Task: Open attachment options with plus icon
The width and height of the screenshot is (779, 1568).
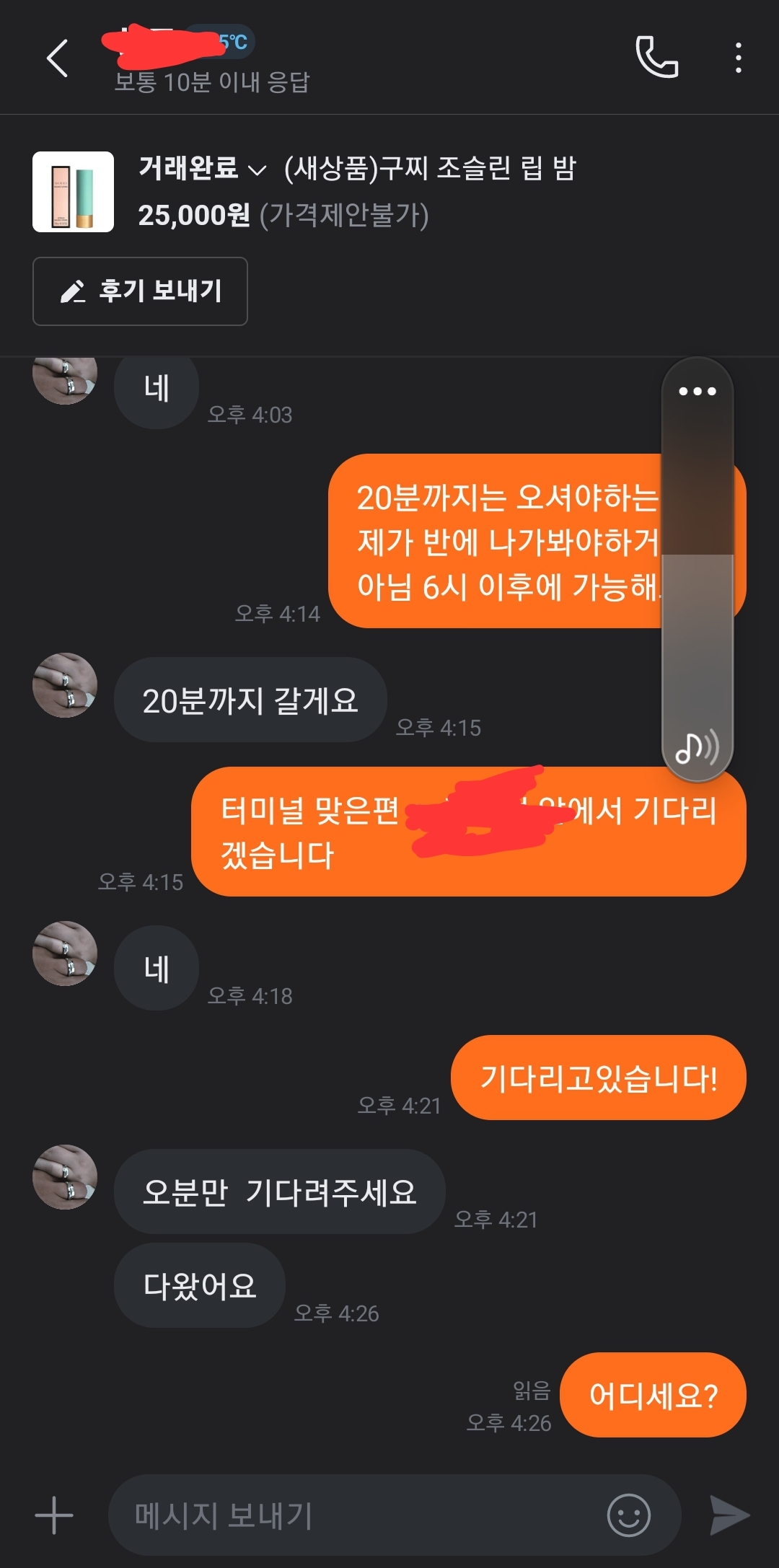Action: click(54, 1515)
